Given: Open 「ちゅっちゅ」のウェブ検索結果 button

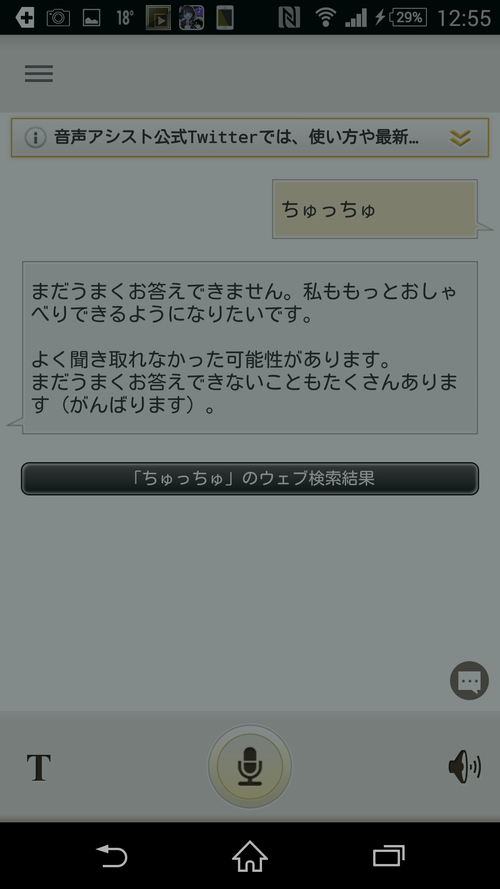Looking at the screenshot, I should (250, 479).
